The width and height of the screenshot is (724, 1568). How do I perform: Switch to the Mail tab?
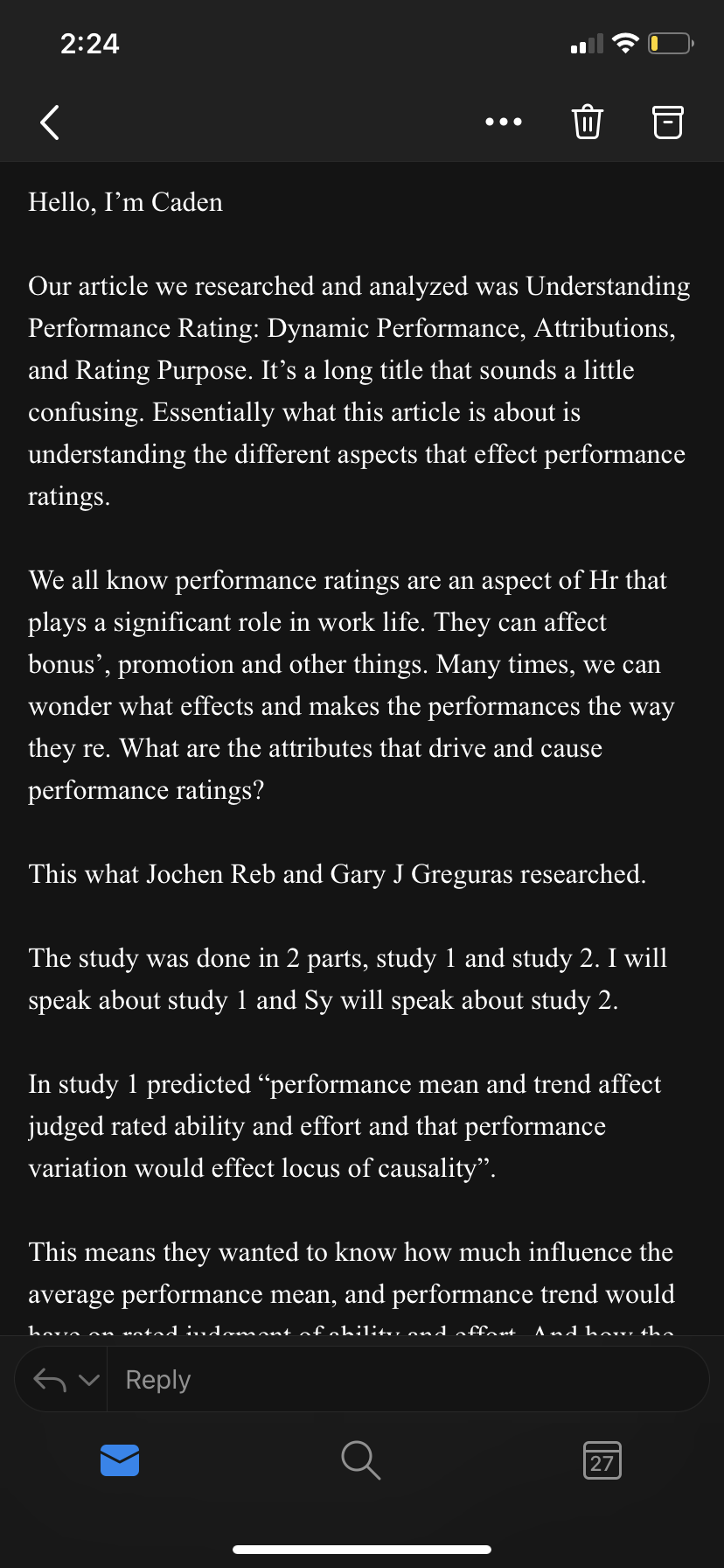[x=120, y=1459]
